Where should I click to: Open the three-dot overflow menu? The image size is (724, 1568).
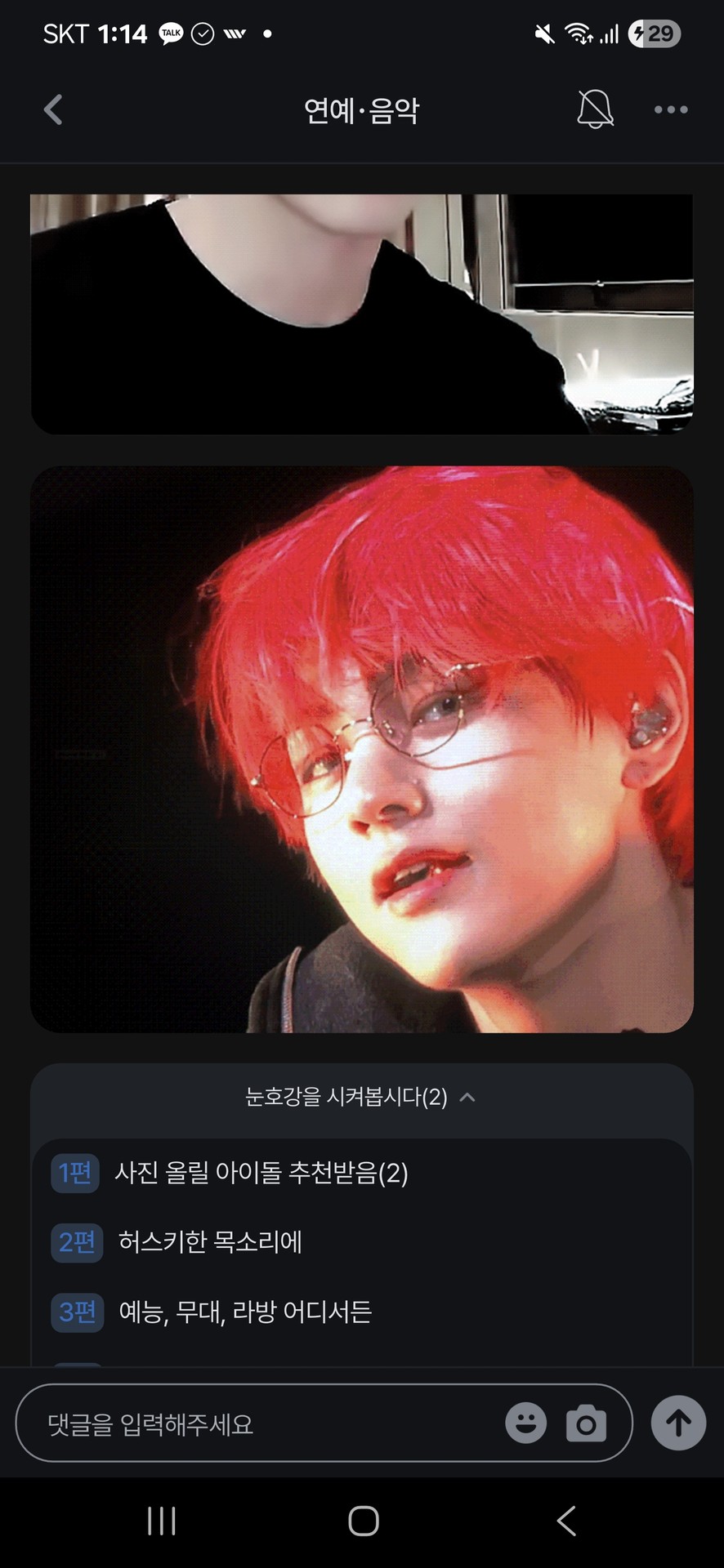click(671, 109)
